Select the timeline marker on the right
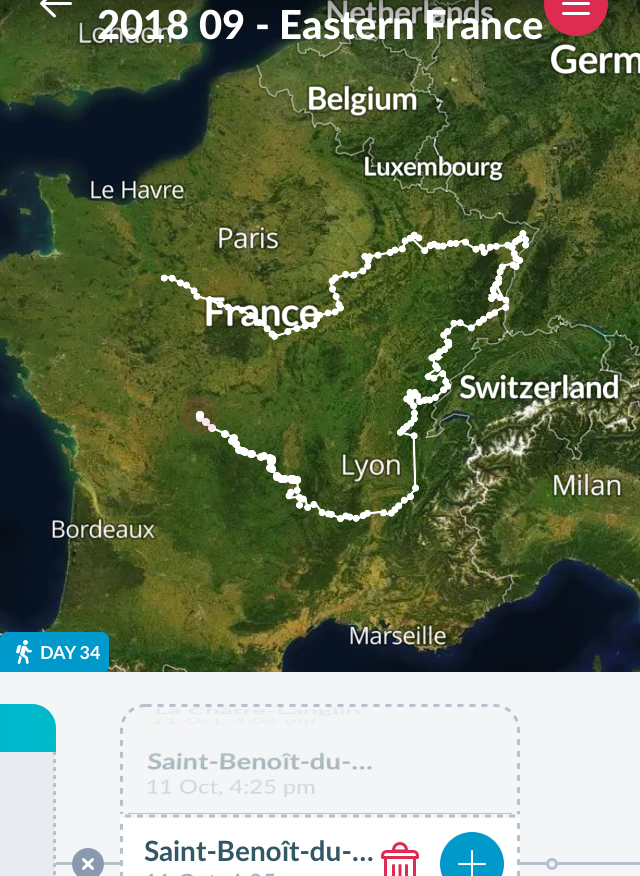Viewport: 640px width, 876px height. [551, 863]
